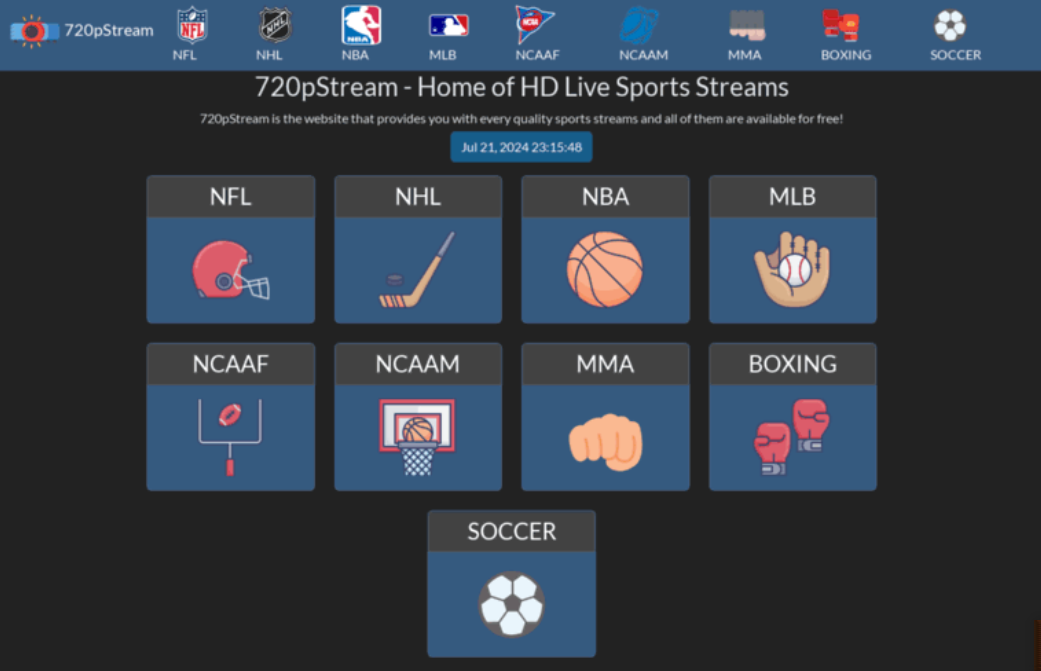Open the NCAAM basketball hoop card

tap(418, 417)
